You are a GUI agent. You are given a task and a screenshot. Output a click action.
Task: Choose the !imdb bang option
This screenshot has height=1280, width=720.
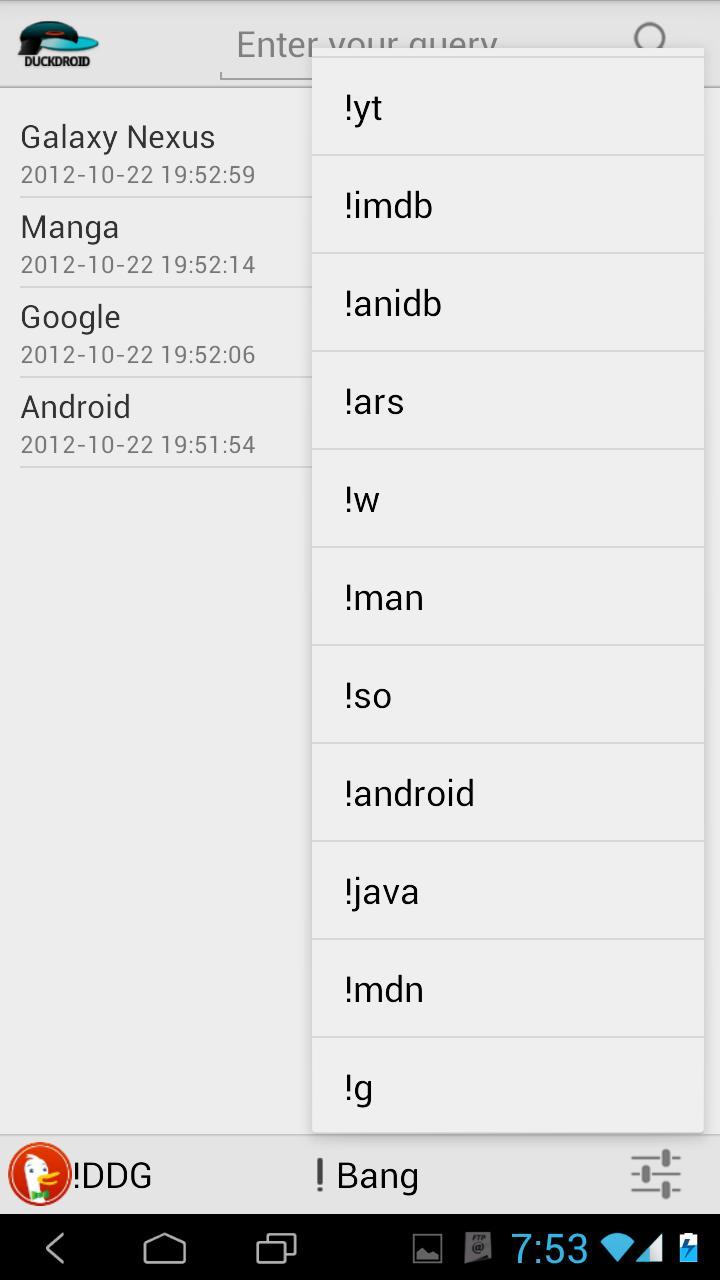pyautogui.click(x=507, y=206)
